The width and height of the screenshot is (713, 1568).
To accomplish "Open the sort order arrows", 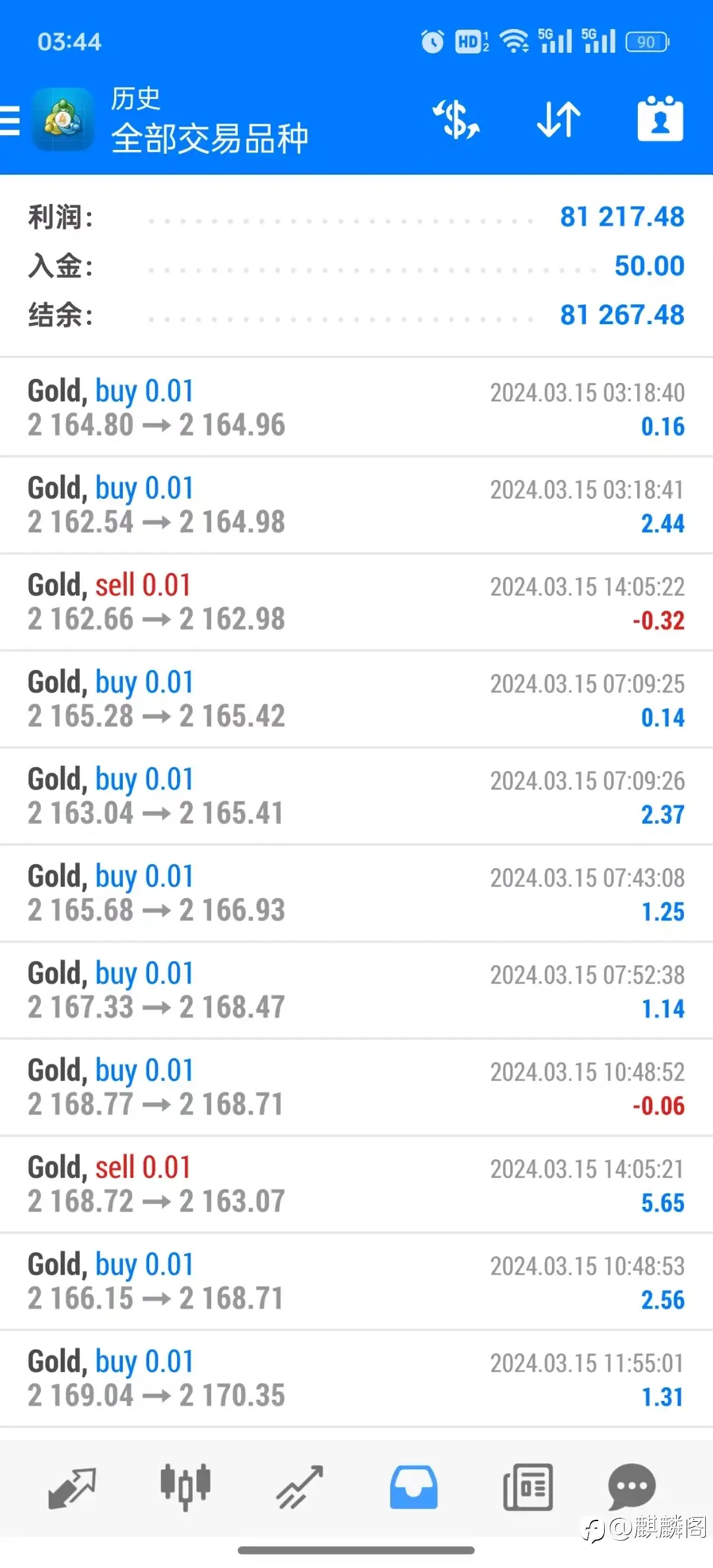I will coord(559,119).
